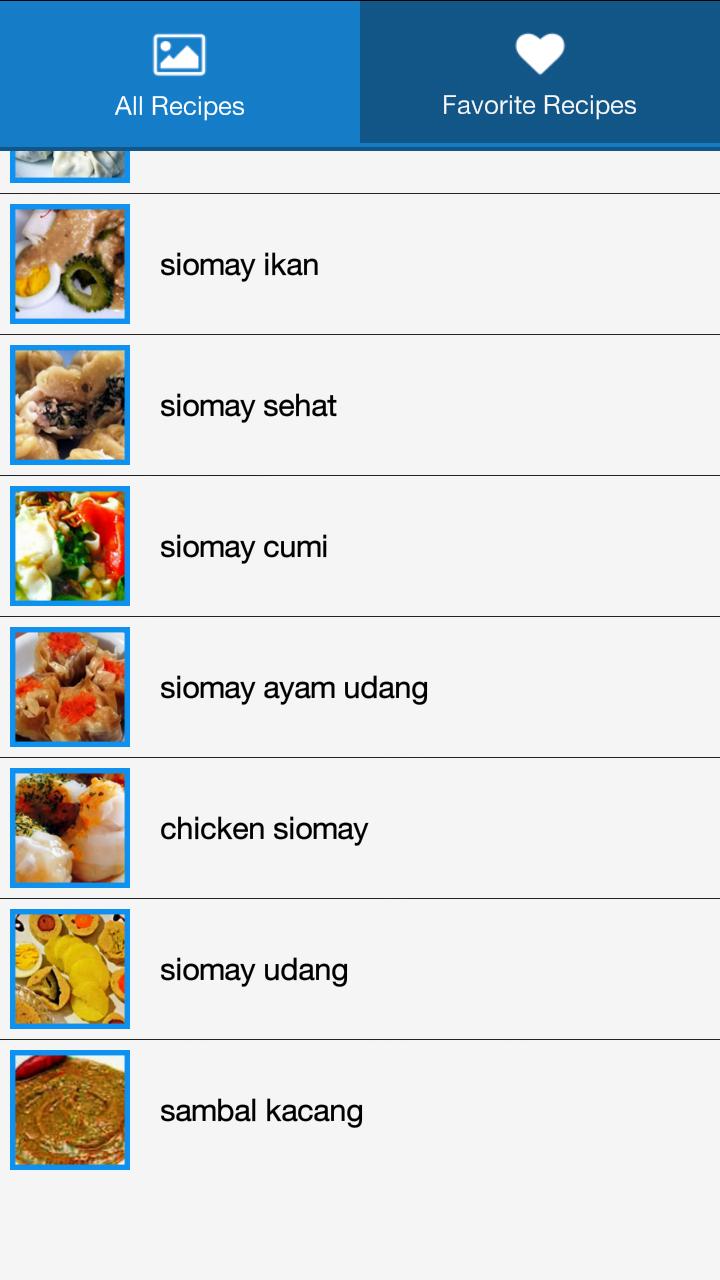Select the siomay ayam udang recipe
The image size is (720, 1280).
click(360, 687)
